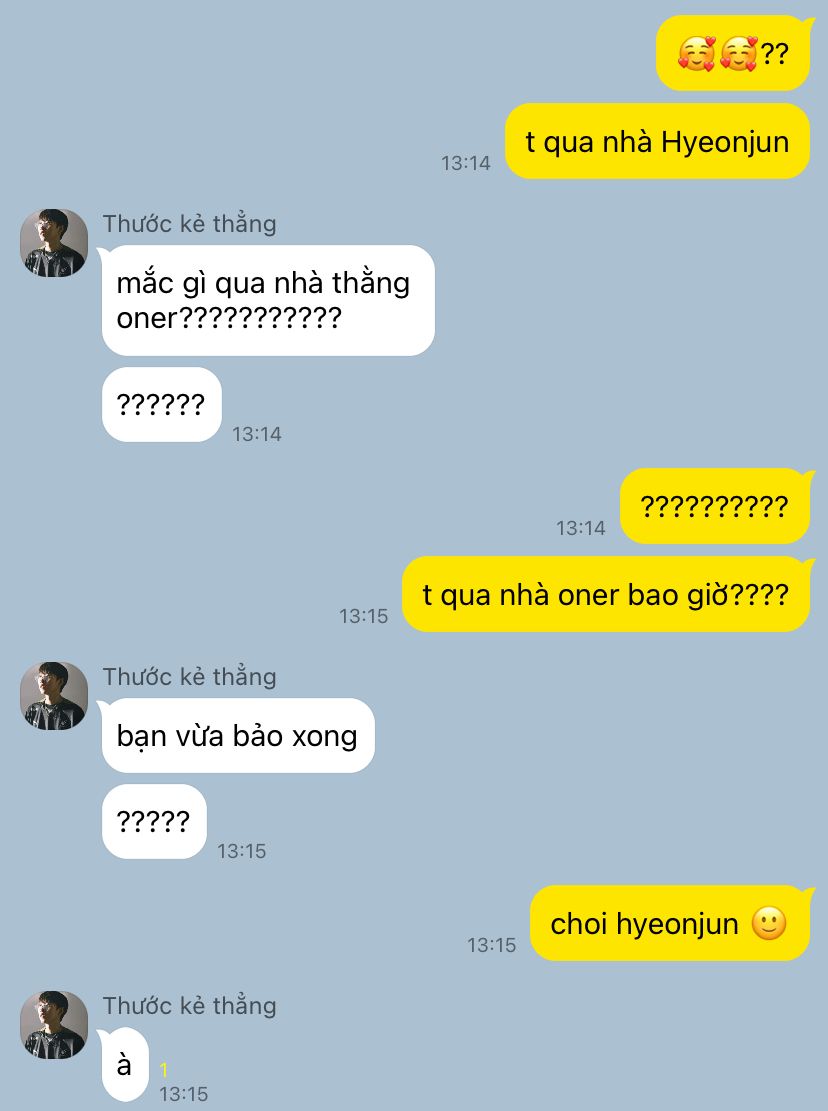Open sender's avatar beside "mắc gì qua nhà" message
Screen dimensions: 828x1111
click(54, 243)
